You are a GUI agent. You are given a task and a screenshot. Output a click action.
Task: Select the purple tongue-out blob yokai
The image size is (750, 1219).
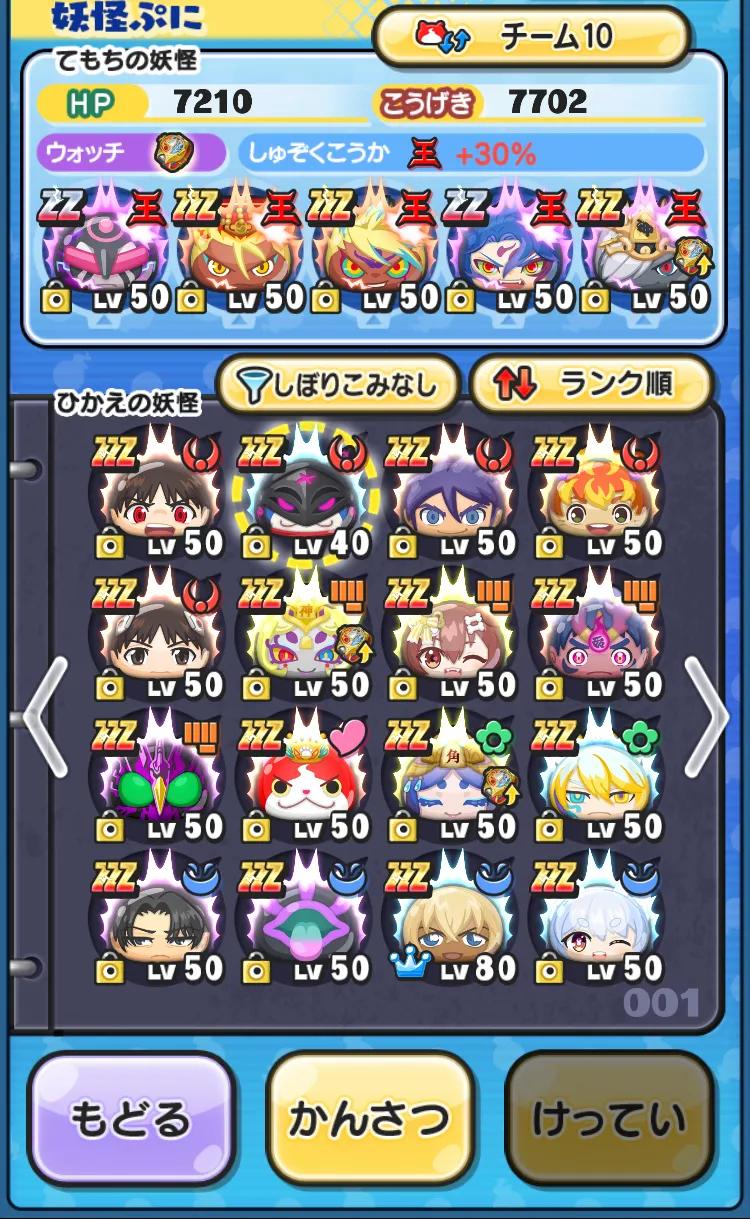click(x=303, y=922)
